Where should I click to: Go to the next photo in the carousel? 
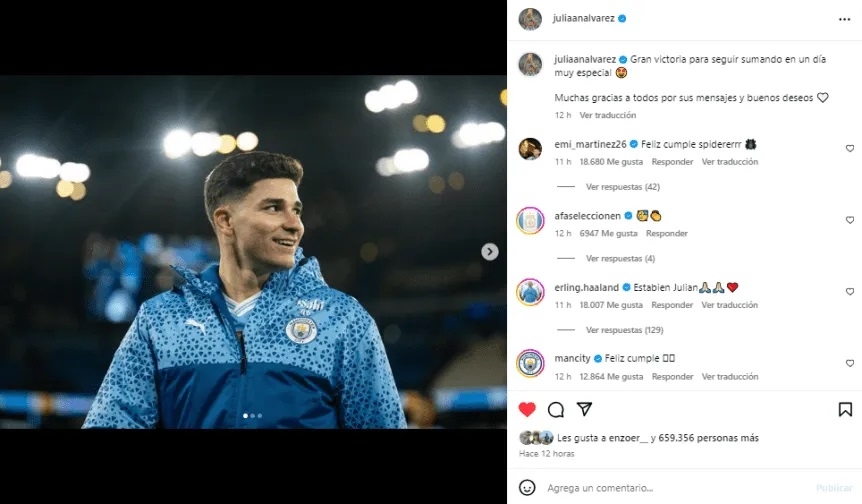coord(490,252)
